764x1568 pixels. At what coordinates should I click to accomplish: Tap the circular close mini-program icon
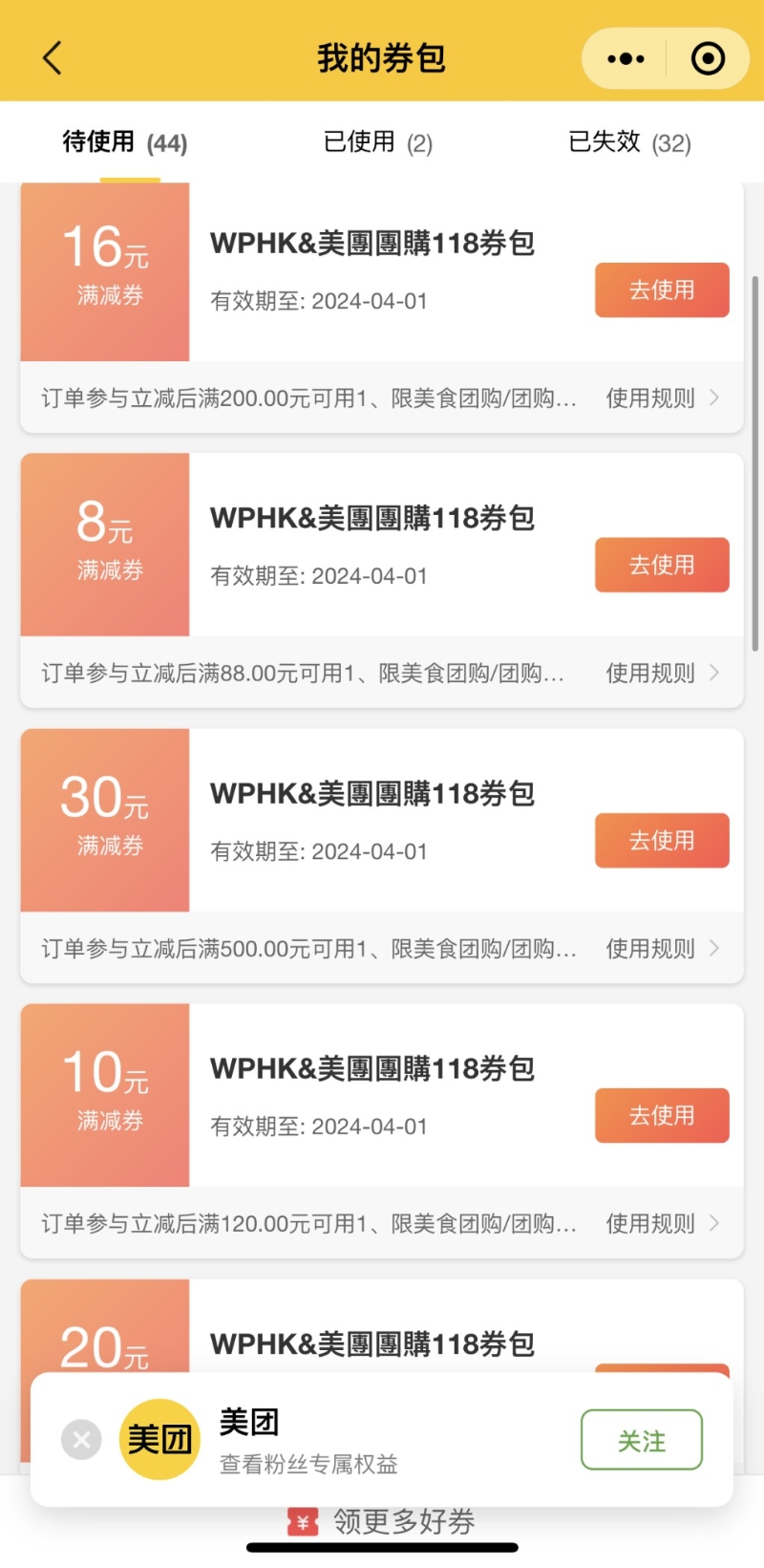708,57
